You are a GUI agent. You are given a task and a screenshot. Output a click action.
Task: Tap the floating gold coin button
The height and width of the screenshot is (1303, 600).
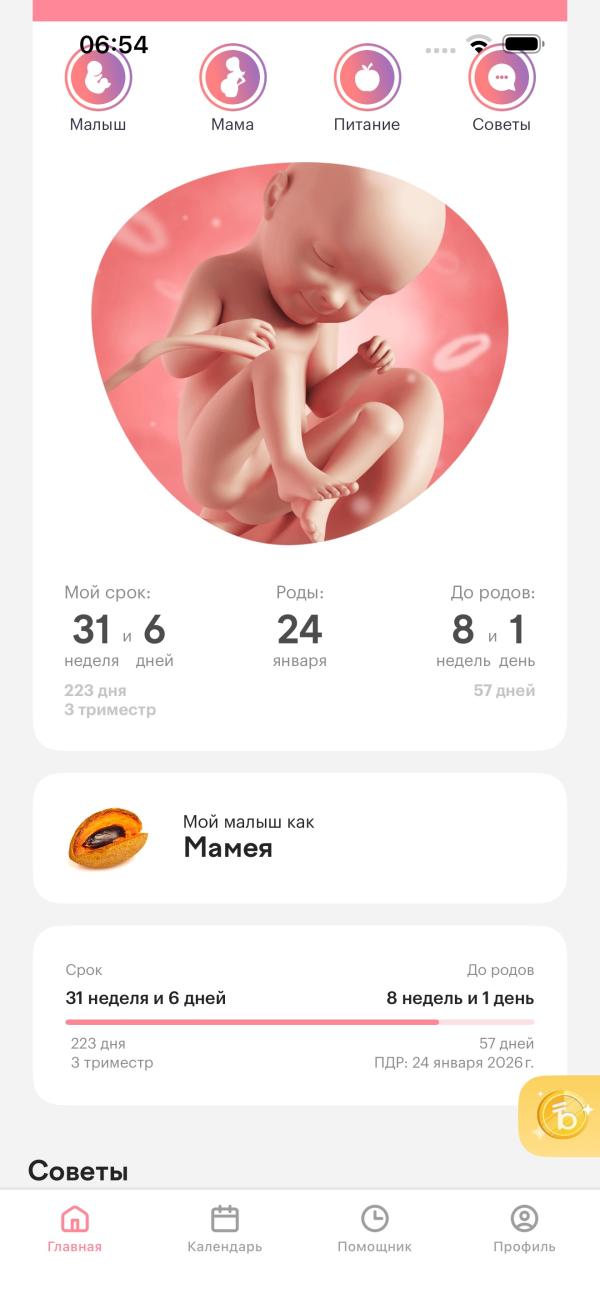pos(562,1117)
